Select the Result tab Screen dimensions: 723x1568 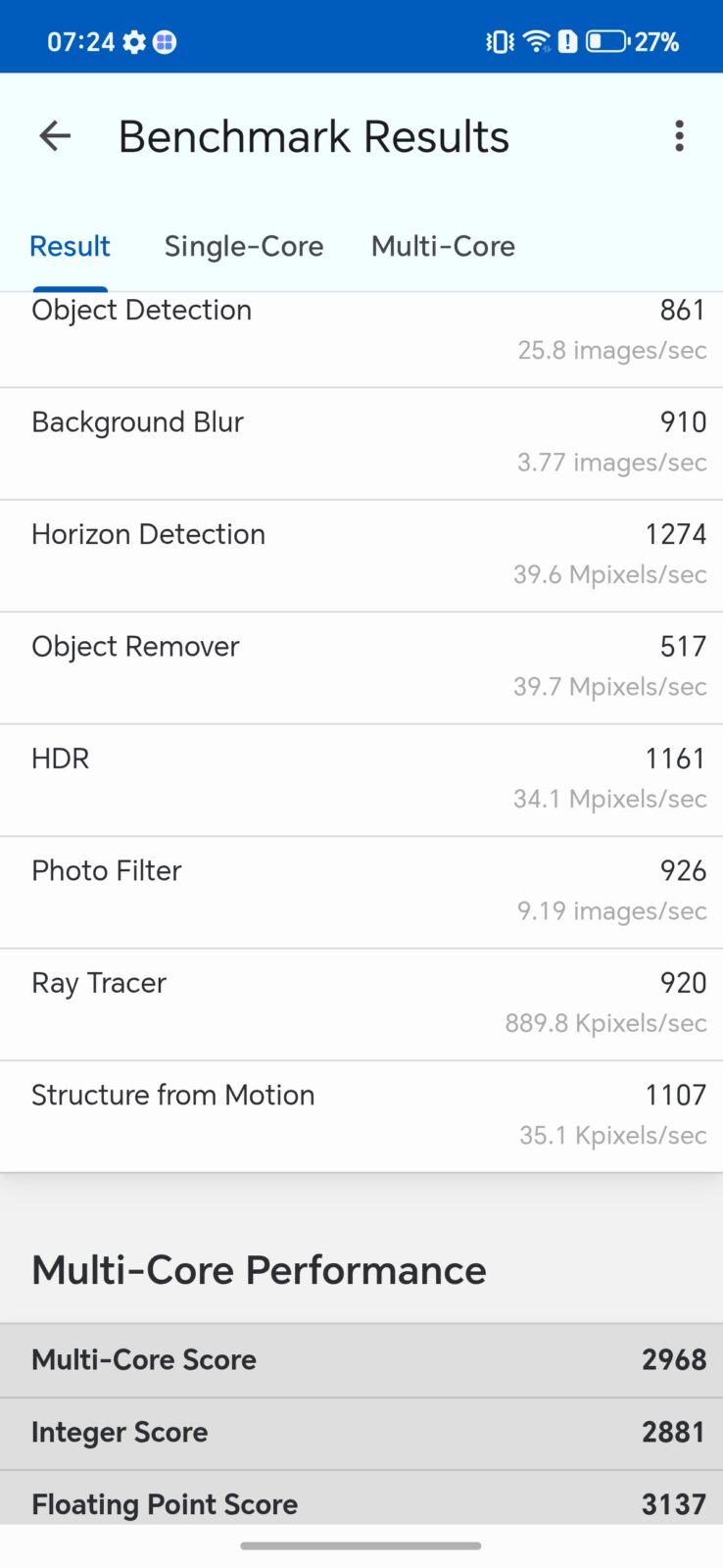pos(70,246)
